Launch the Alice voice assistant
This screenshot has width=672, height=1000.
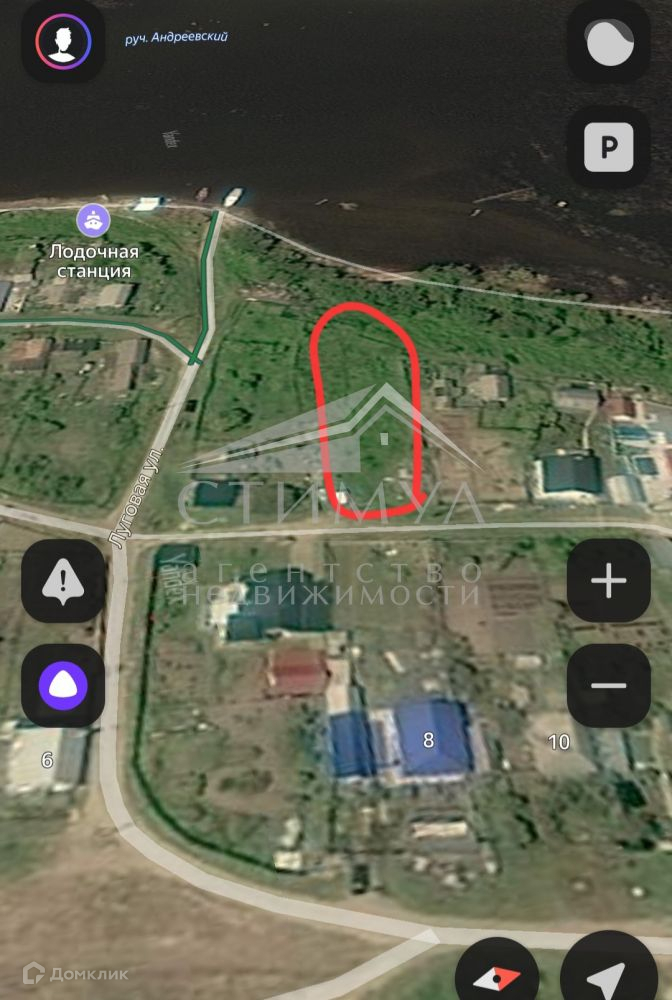63,685
